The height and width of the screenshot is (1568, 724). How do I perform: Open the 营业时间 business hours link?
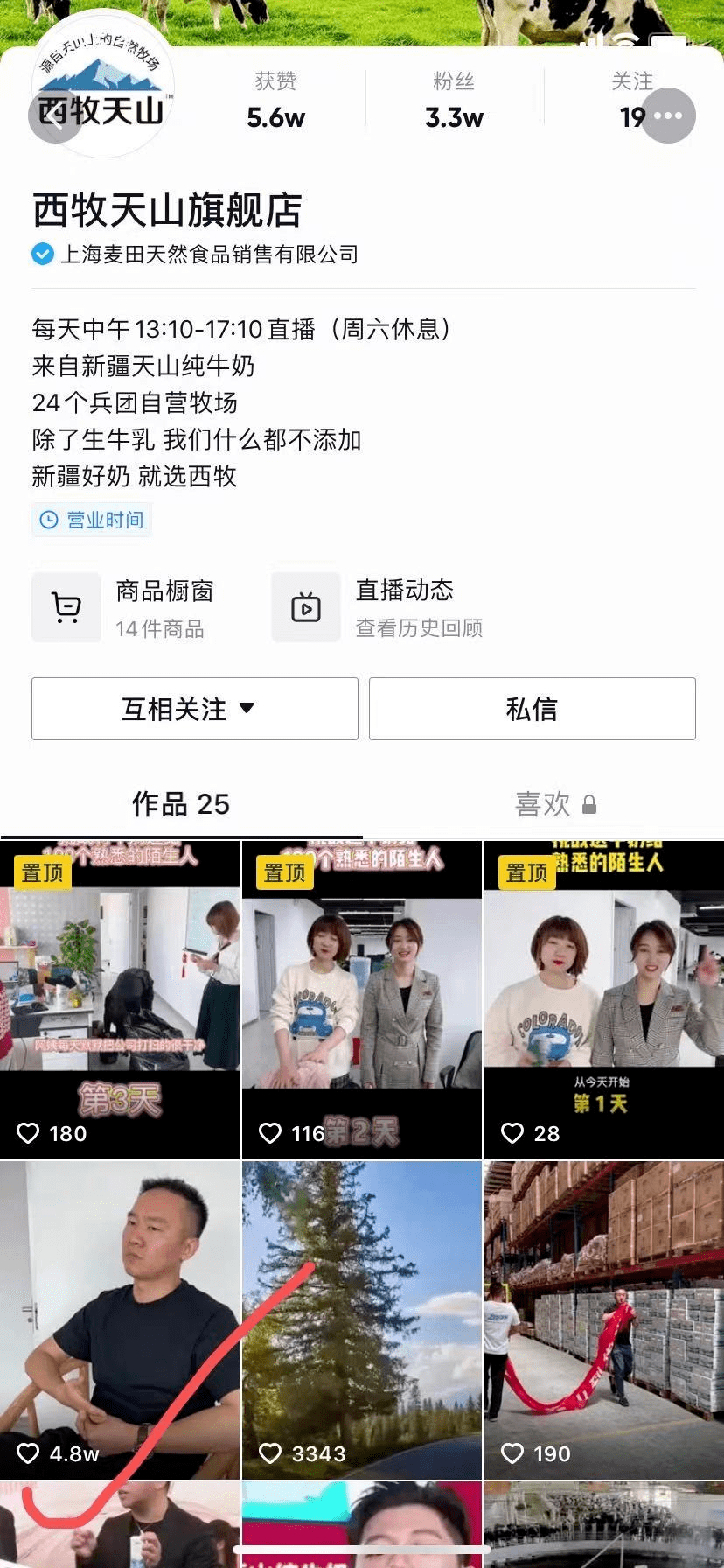tap(92, 519)
